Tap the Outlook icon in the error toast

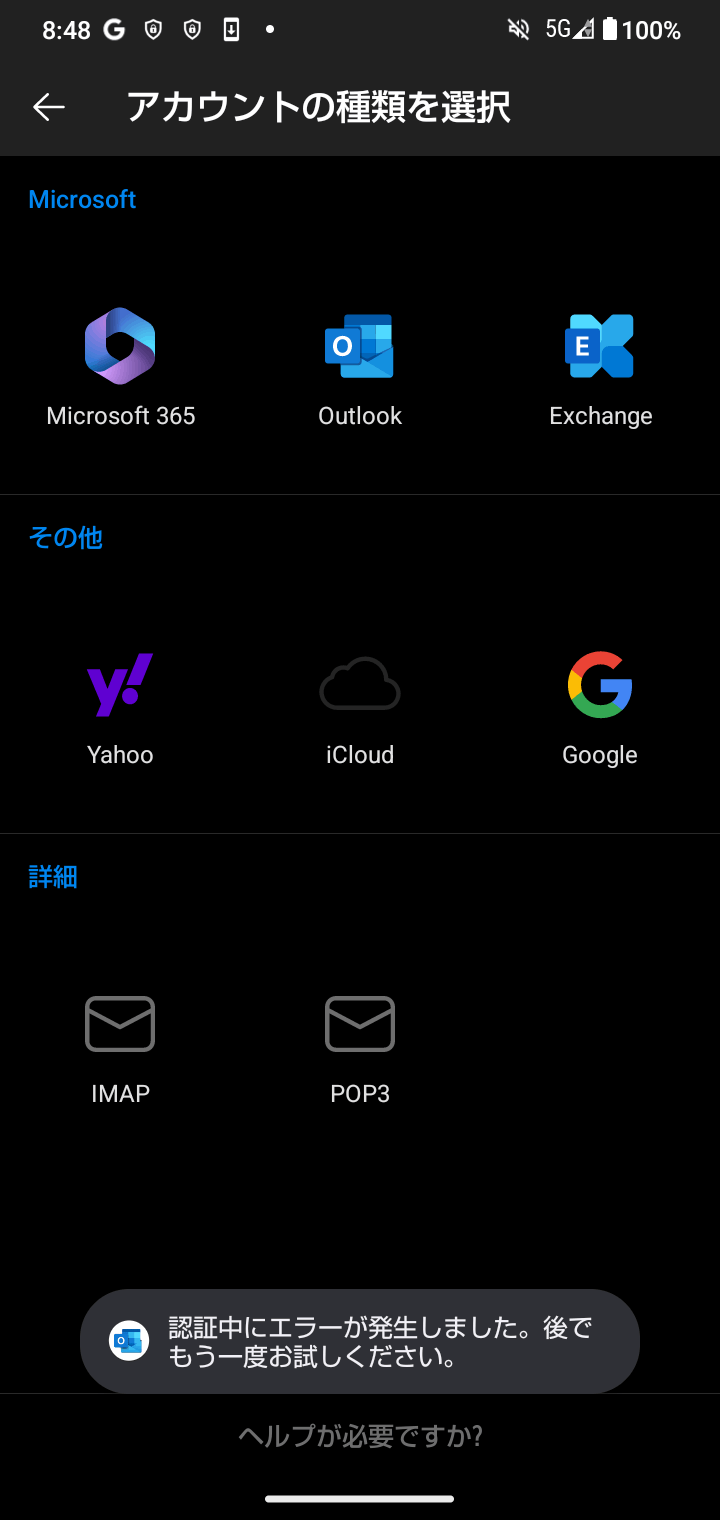tap(126, 1341)
